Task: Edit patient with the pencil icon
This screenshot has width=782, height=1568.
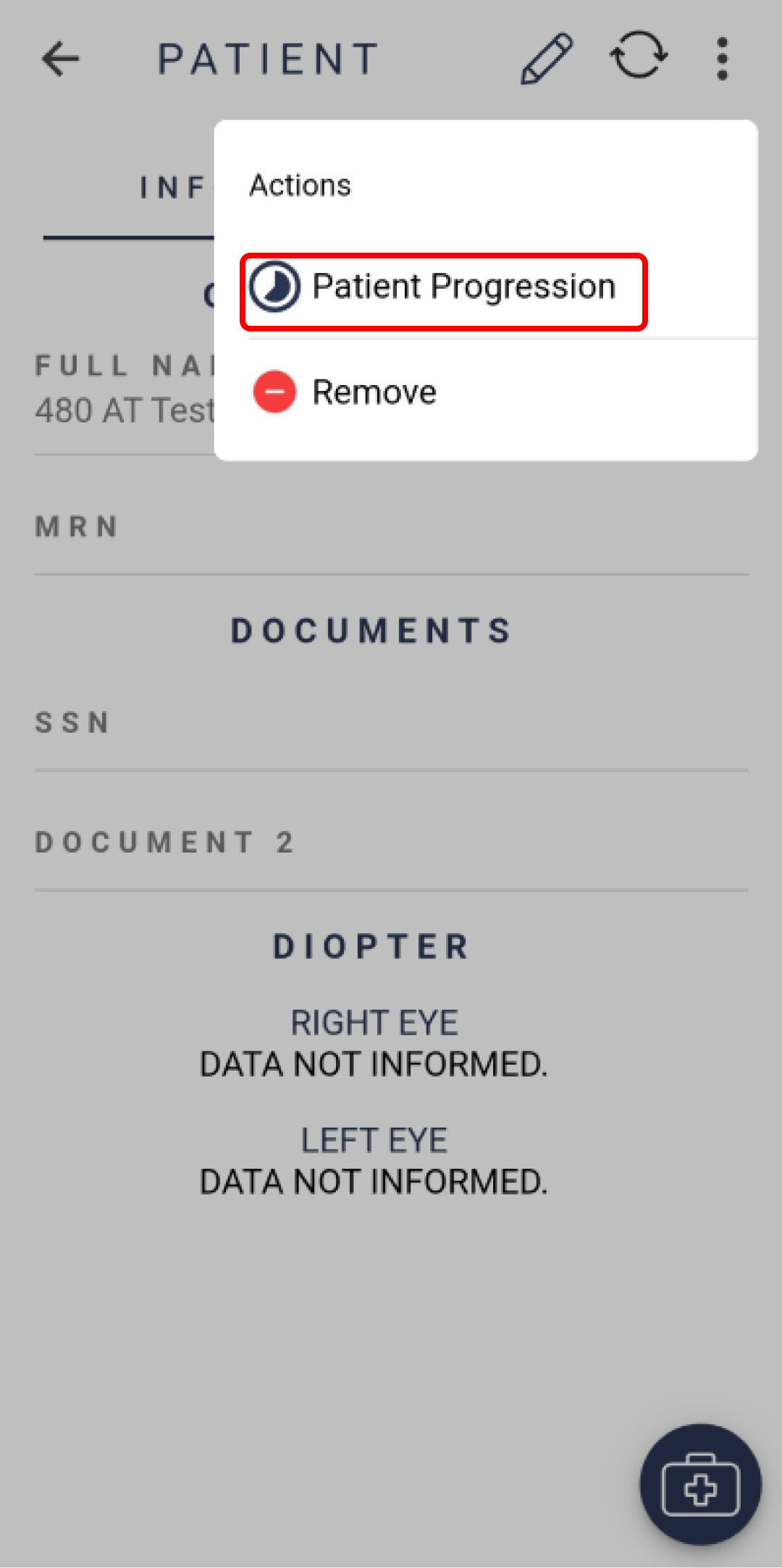Action: pyautogui.click(x=547, y=59)
